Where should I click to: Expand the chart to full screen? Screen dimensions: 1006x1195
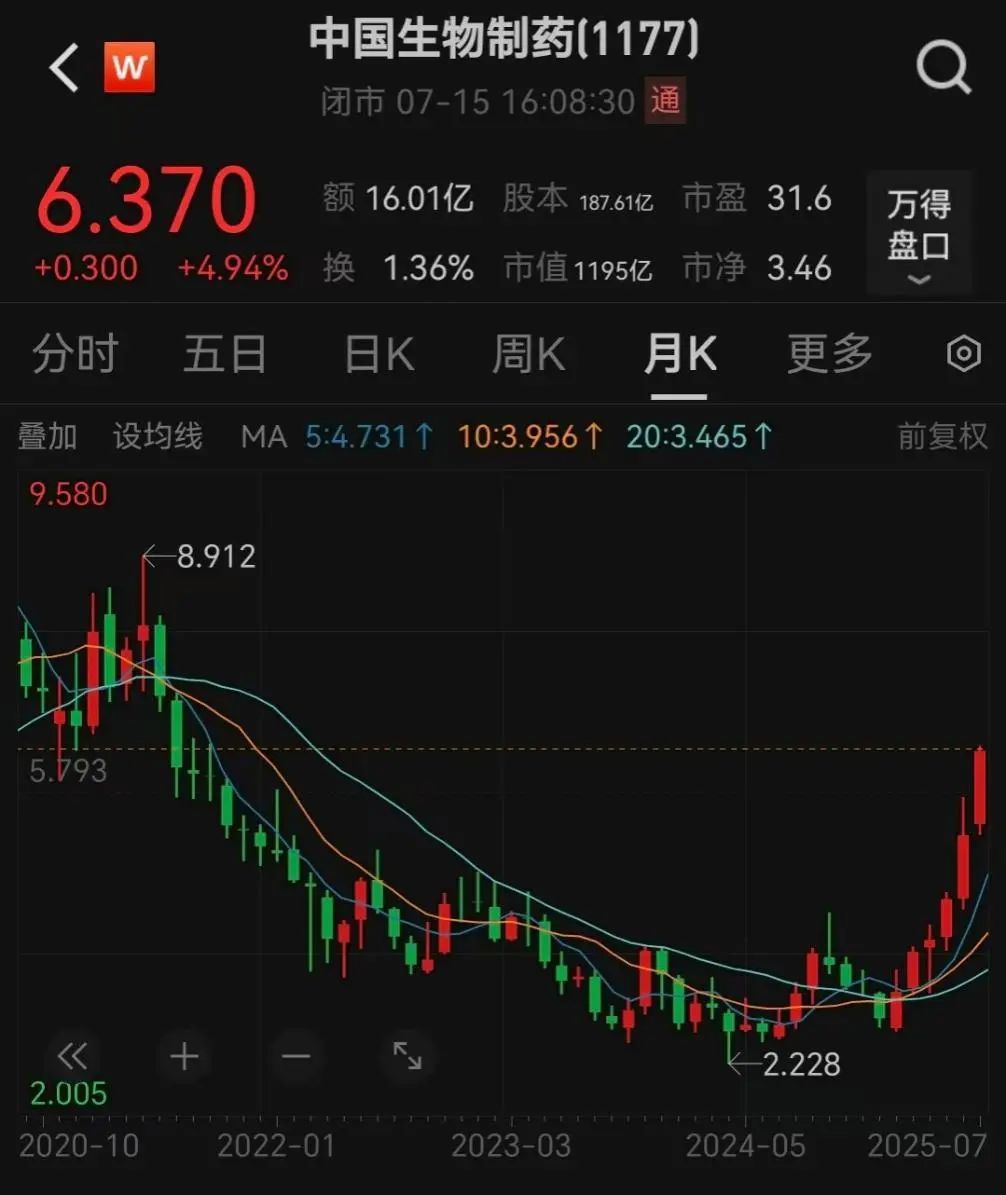point(407,1056)
